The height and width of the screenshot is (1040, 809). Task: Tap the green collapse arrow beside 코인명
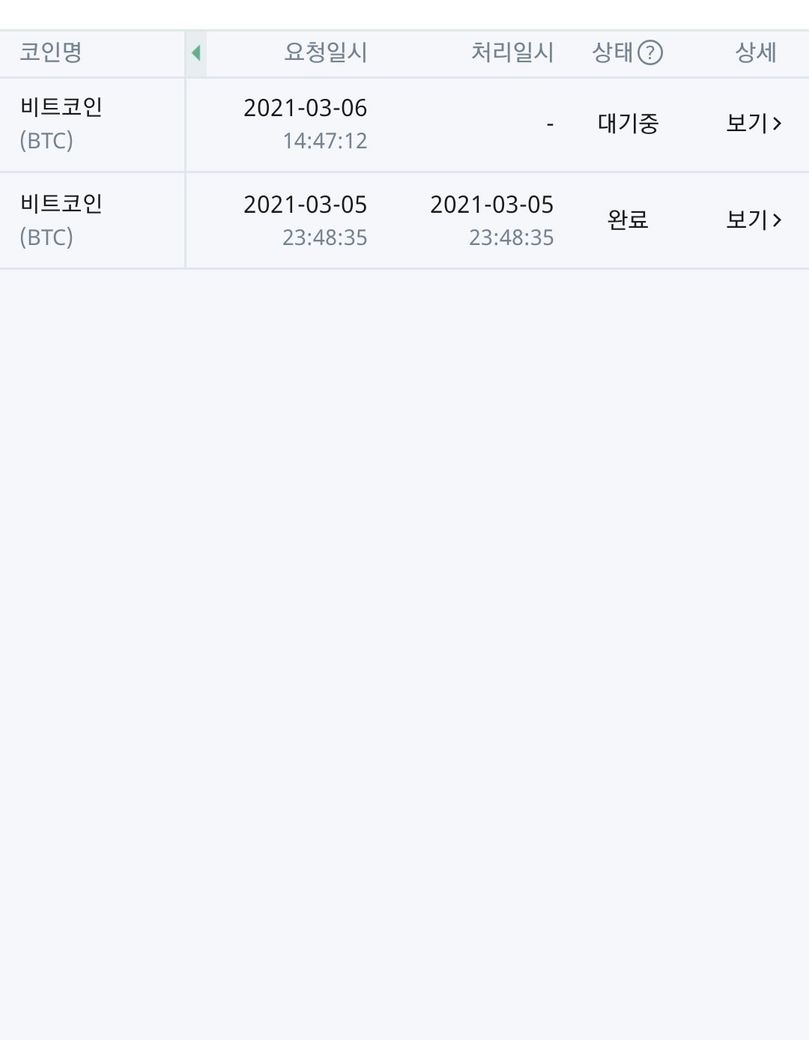pyautogui.click(x=196, y=53)
